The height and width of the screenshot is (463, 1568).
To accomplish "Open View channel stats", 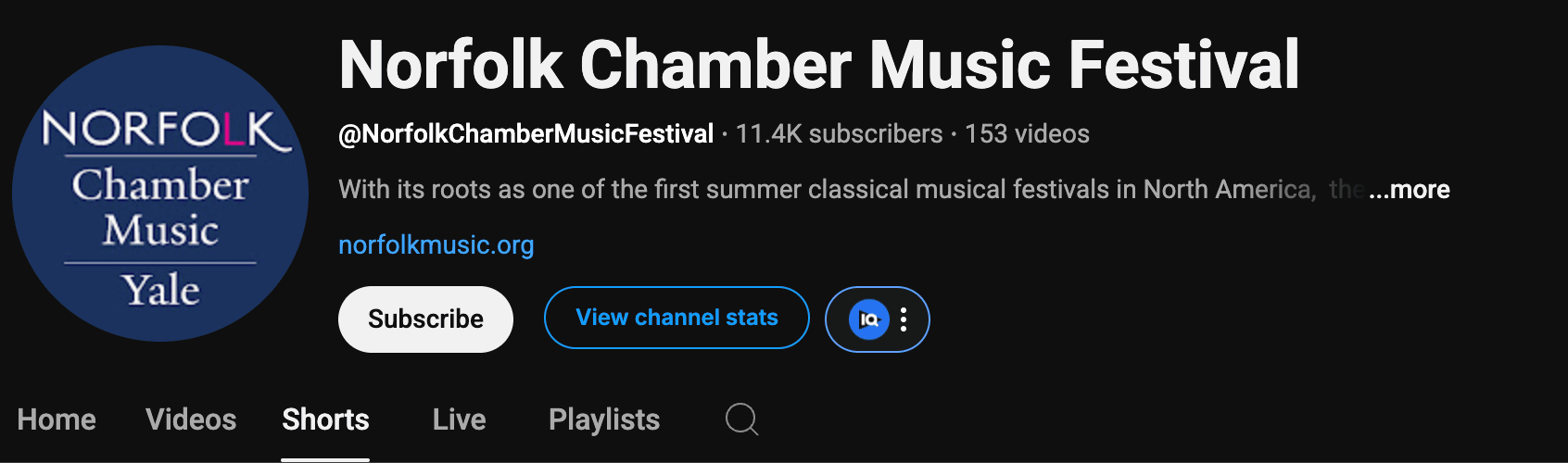I will [677, 318].
